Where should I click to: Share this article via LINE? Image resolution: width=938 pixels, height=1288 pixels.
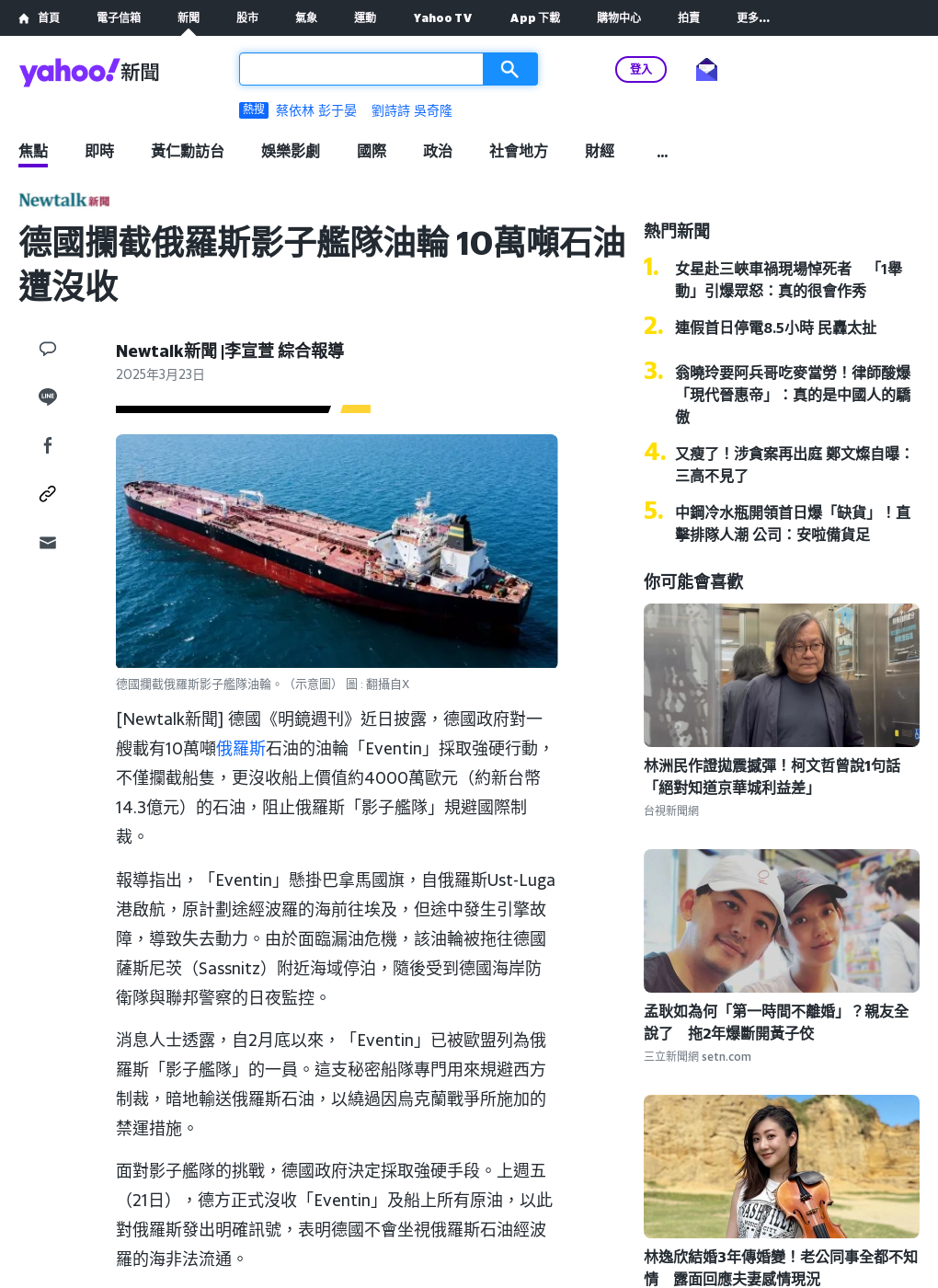[x=48, y=397]
